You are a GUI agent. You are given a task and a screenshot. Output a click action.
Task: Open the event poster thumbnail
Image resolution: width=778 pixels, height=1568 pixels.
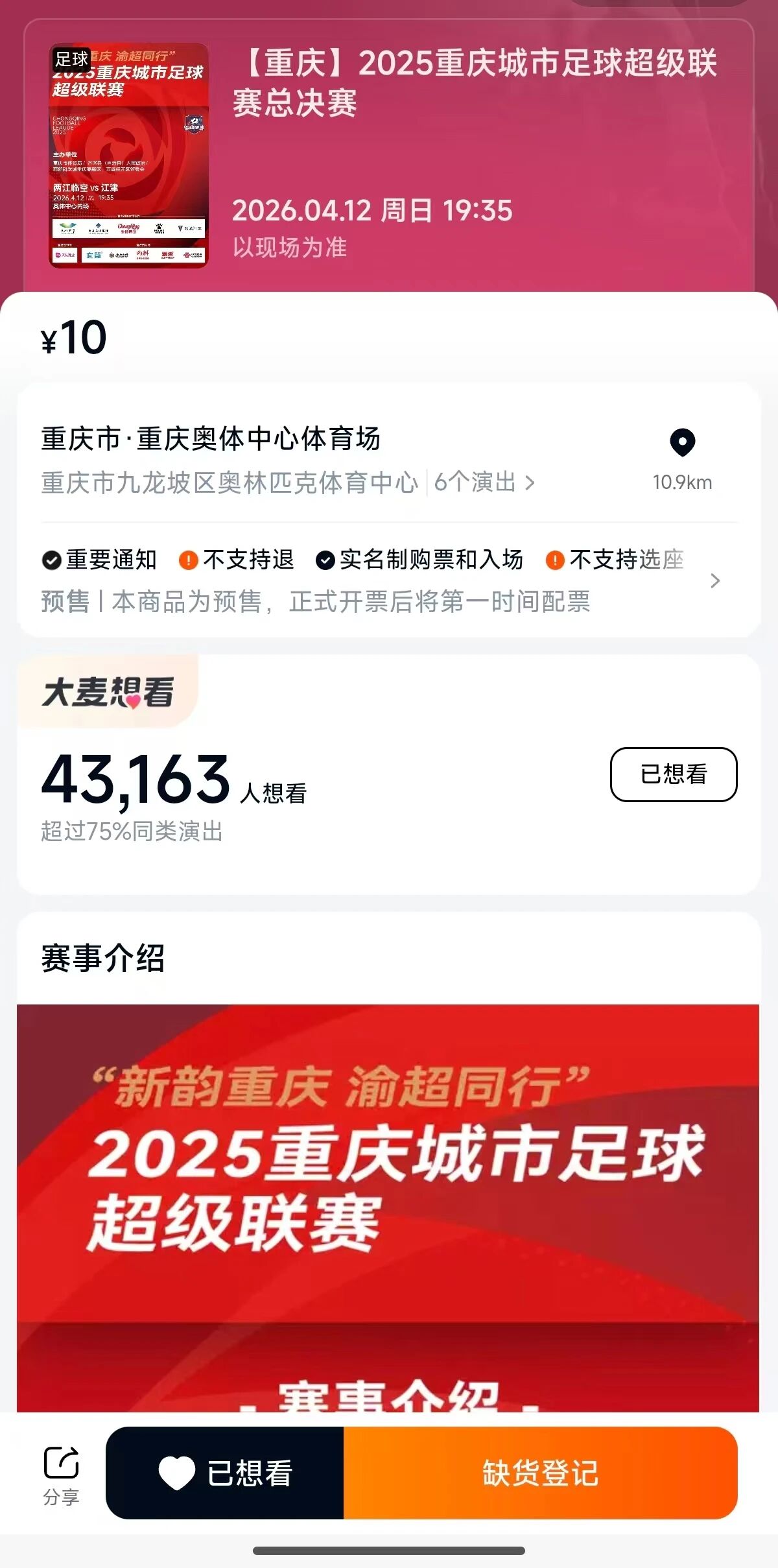tap(129, 155)
